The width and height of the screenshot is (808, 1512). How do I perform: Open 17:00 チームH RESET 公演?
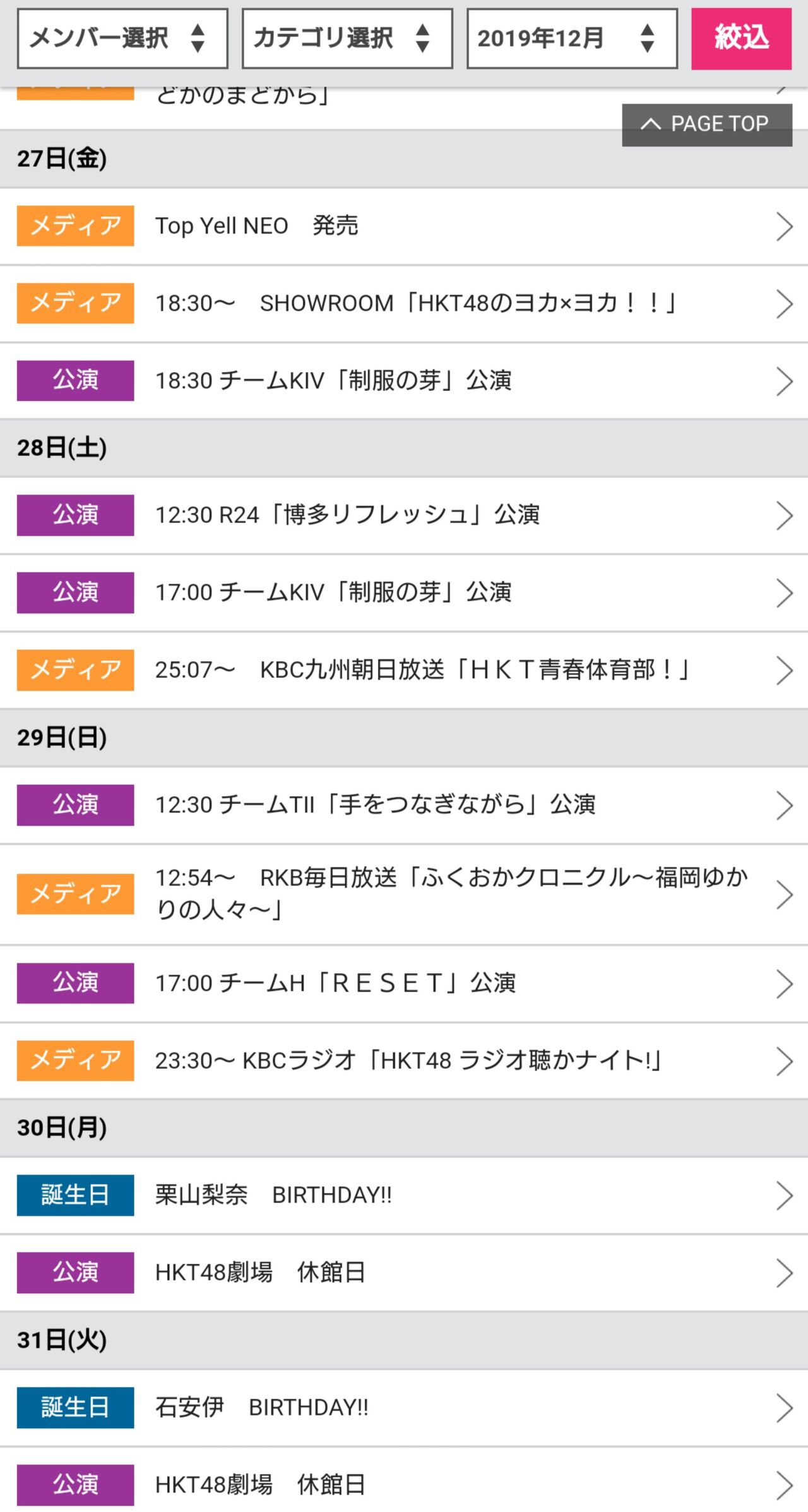404,983
